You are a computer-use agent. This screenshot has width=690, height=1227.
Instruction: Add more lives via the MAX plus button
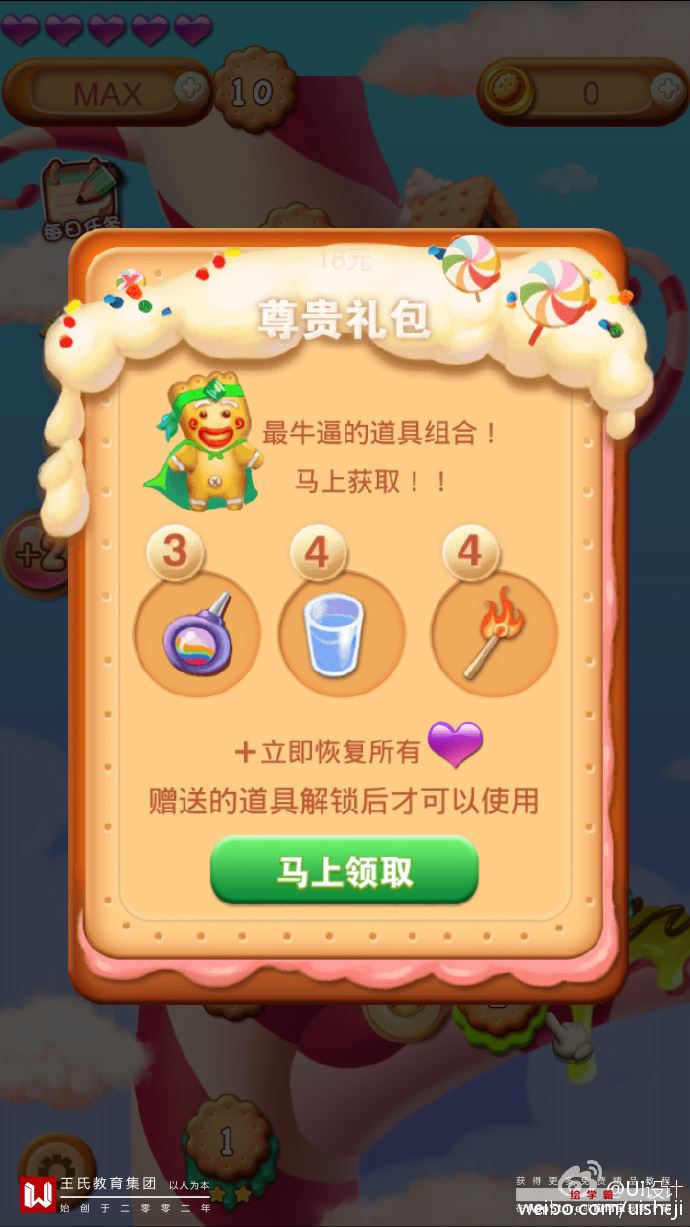pos(189,91)
